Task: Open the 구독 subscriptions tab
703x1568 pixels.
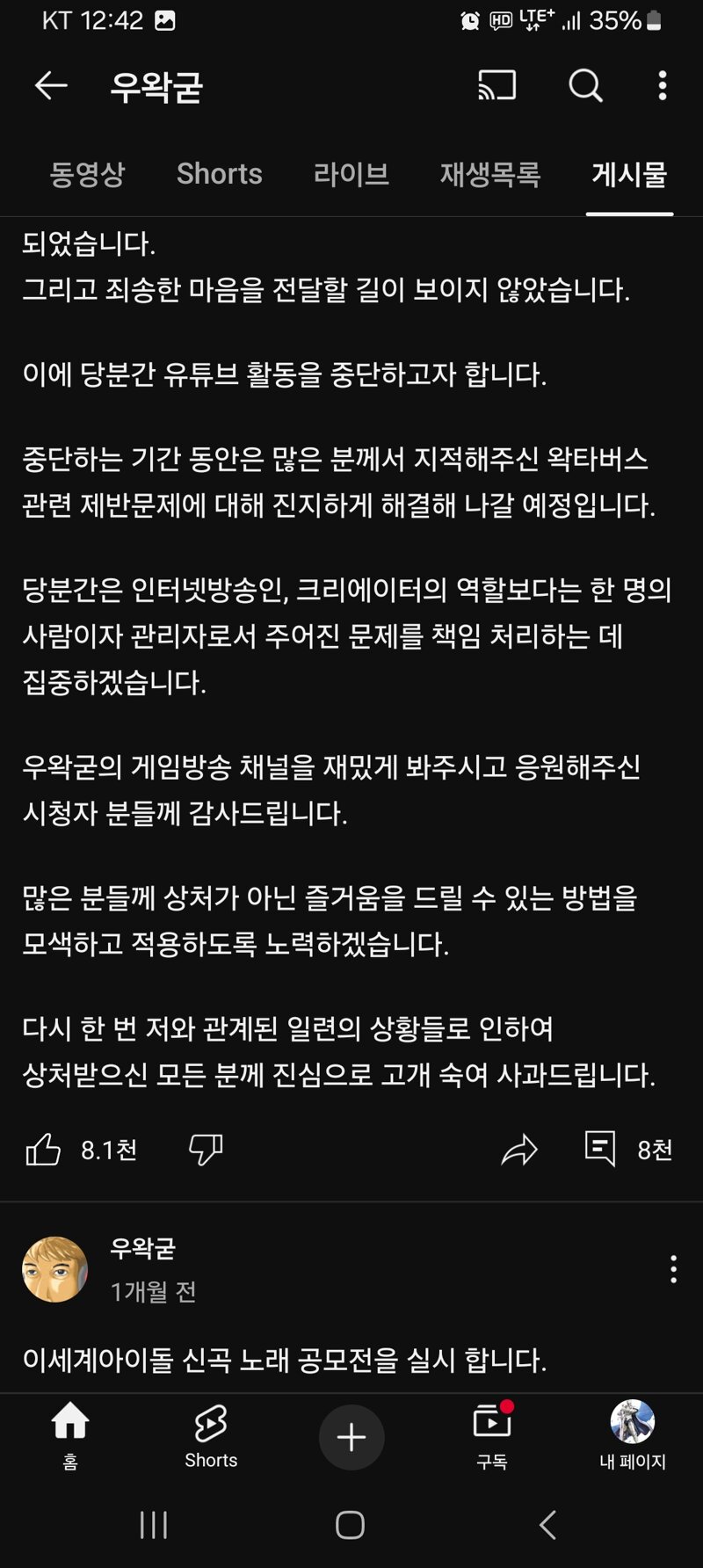Action: click(x=492, y=1435)
